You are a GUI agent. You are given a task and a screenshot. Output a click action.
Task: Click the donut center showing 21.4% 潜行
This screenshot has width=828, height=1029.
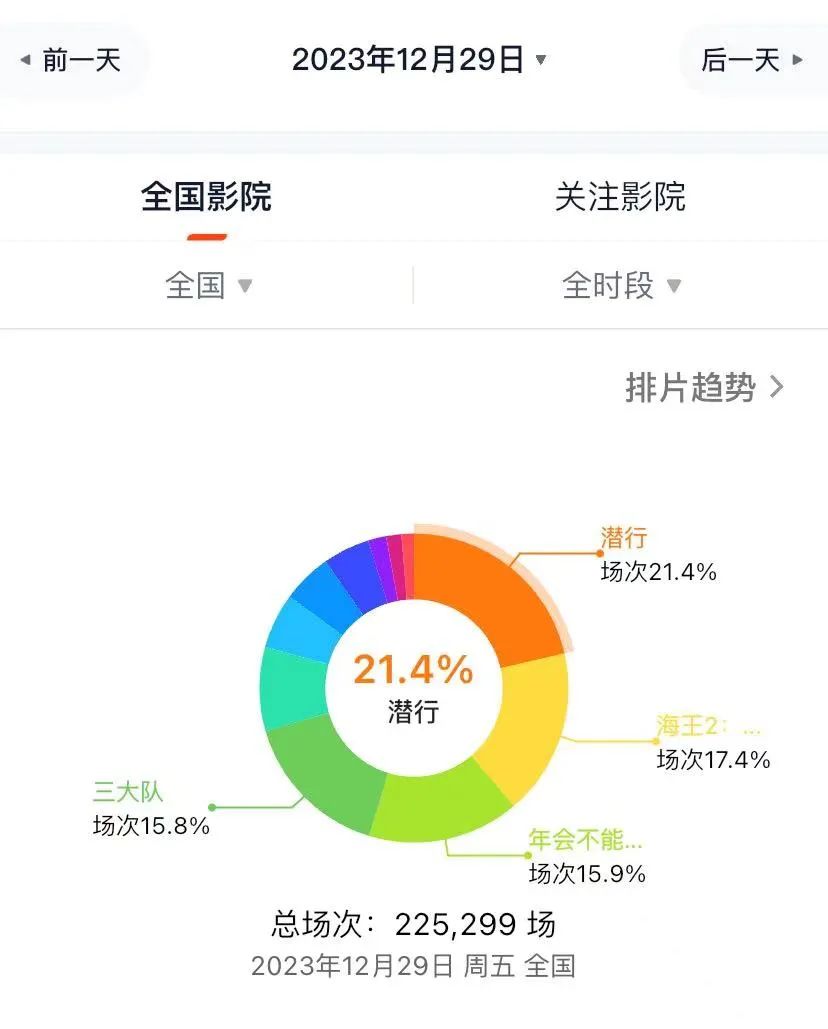[x=415, y=685]
